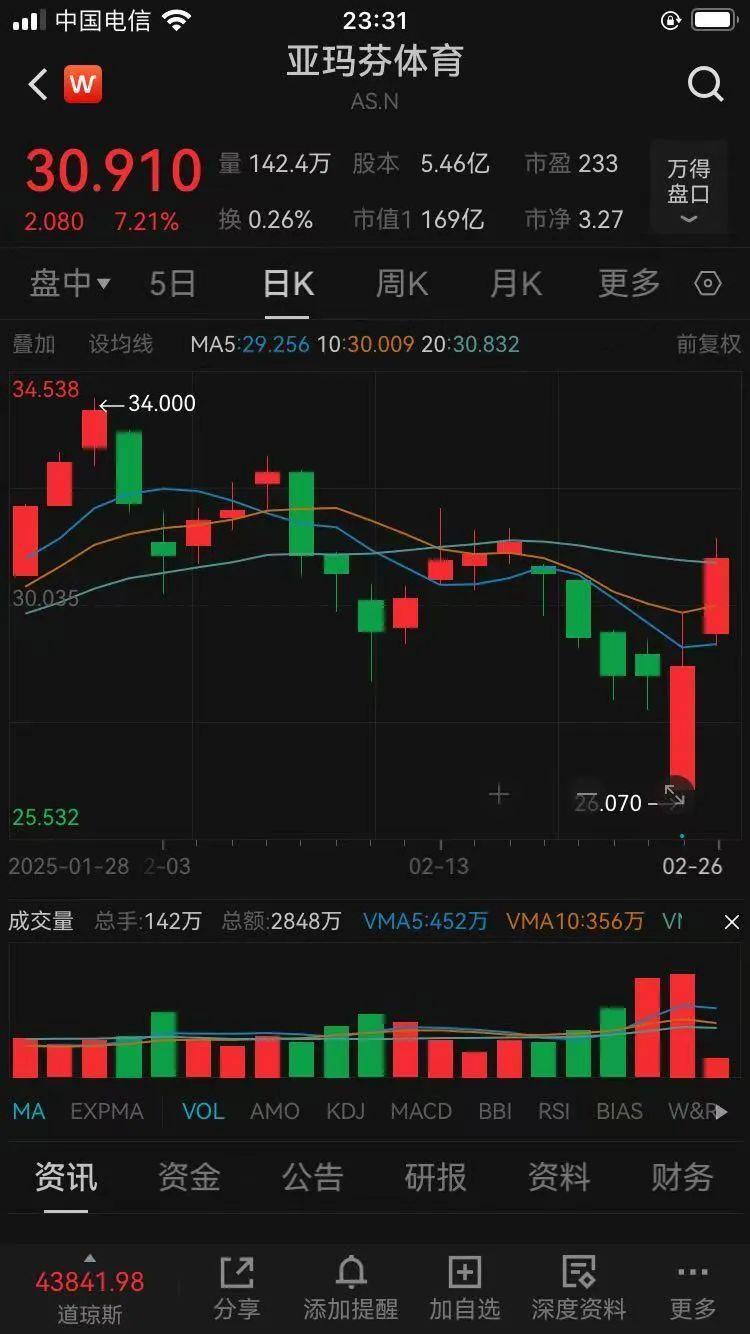The width and height of the screenshot is (750, 1334).
Task: Tap the share icon labeled 分享
Action: click(x=236, y=1286)
